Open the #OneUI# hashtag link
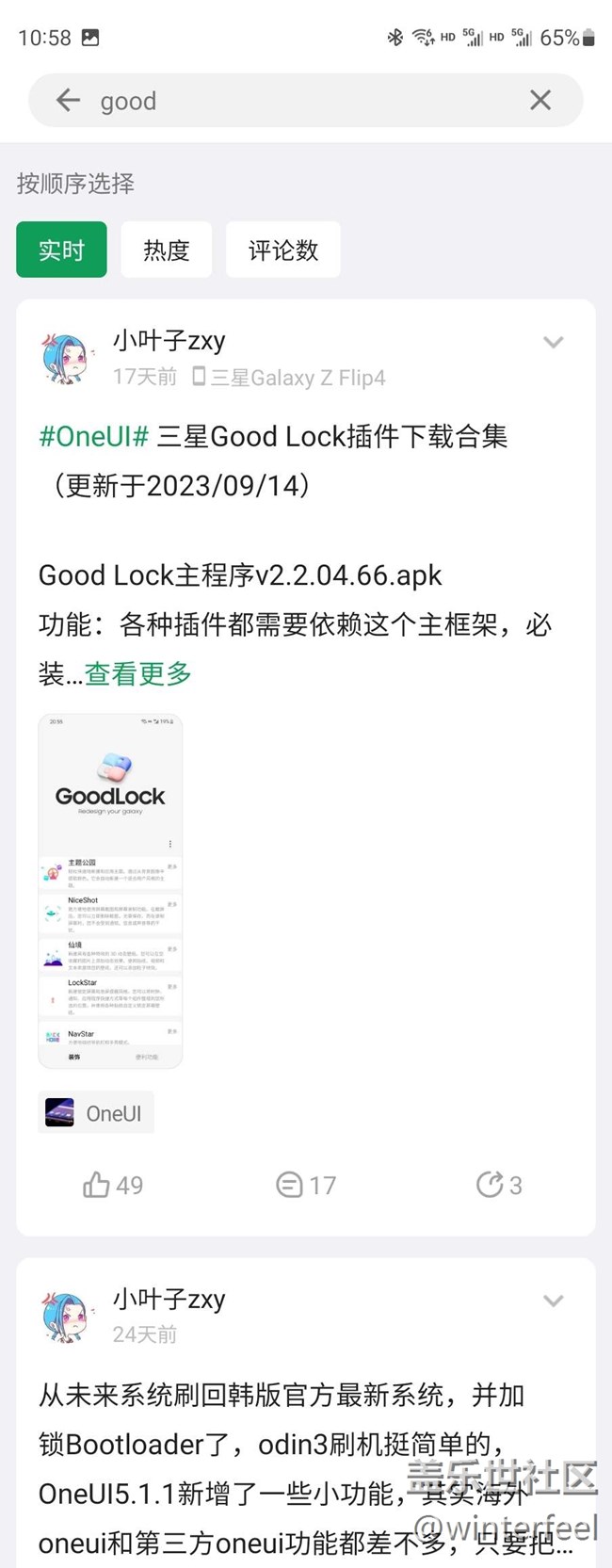Viewport: 612px width, 1568px height. (x=94, y=437)
